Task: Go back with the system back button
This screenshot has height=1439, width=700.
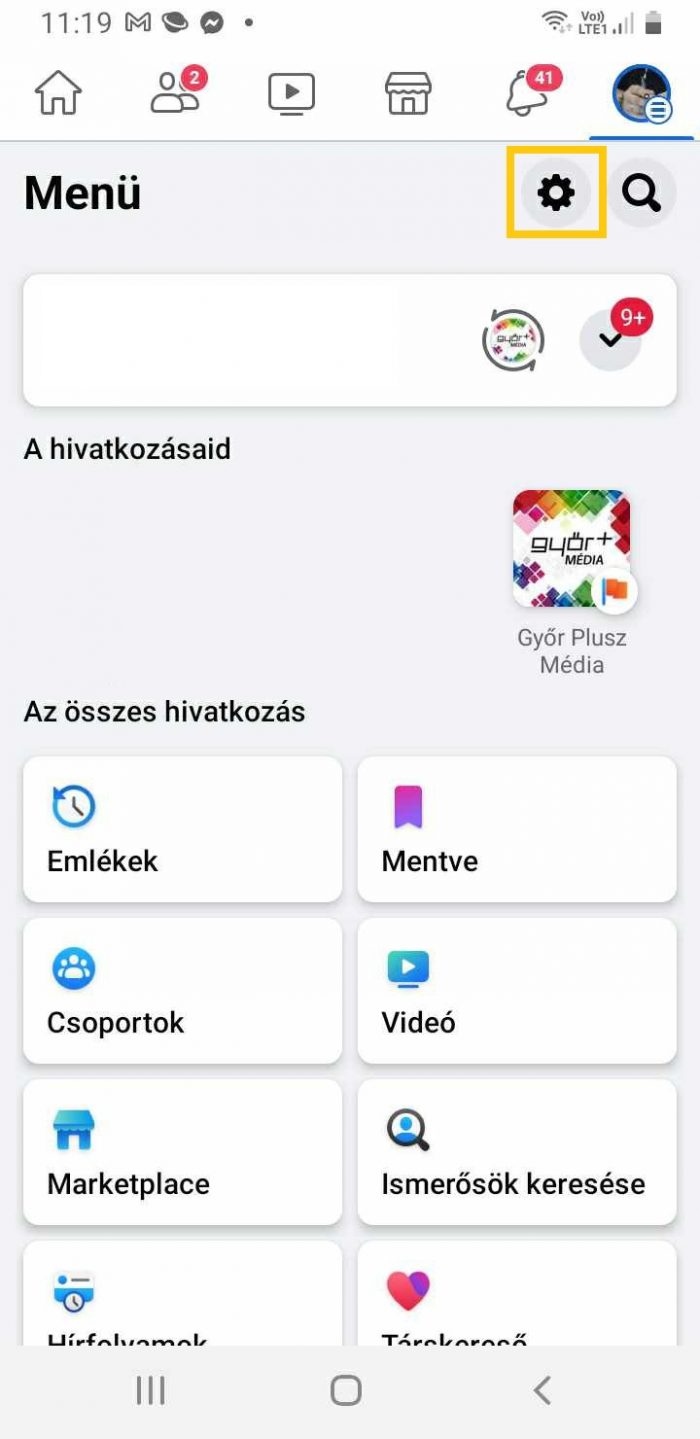Action: pyautogui.click(x=542, y=1390)
